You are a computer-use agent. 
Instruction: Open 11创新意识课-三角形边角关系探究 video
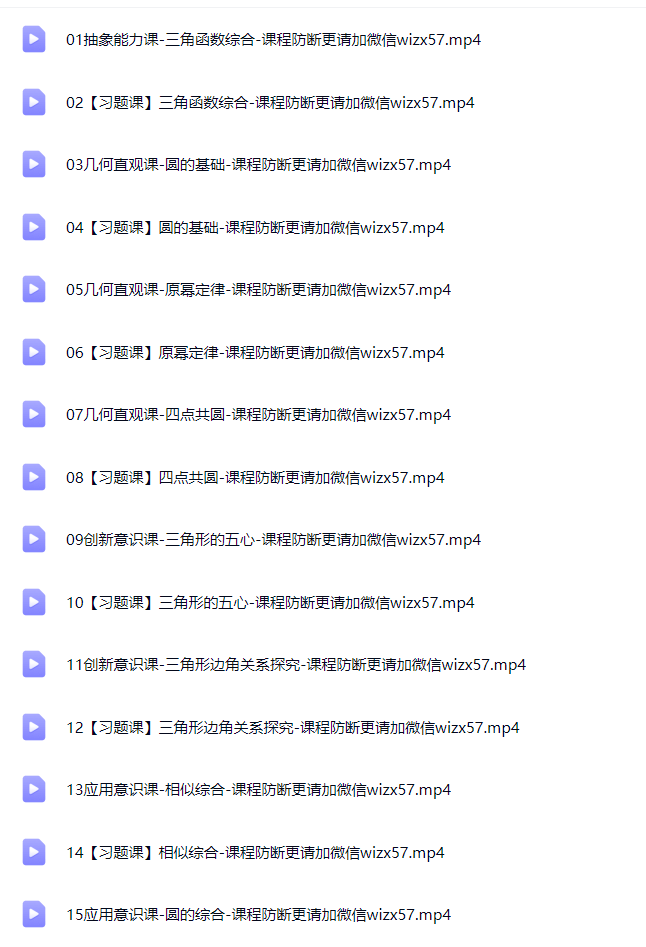click(296, 665)
